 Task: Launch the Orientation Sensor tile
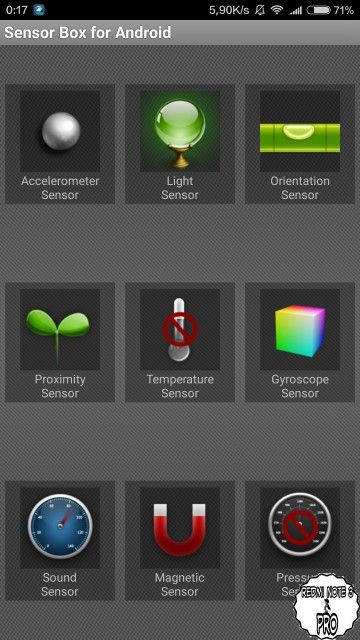click(300, 144)
